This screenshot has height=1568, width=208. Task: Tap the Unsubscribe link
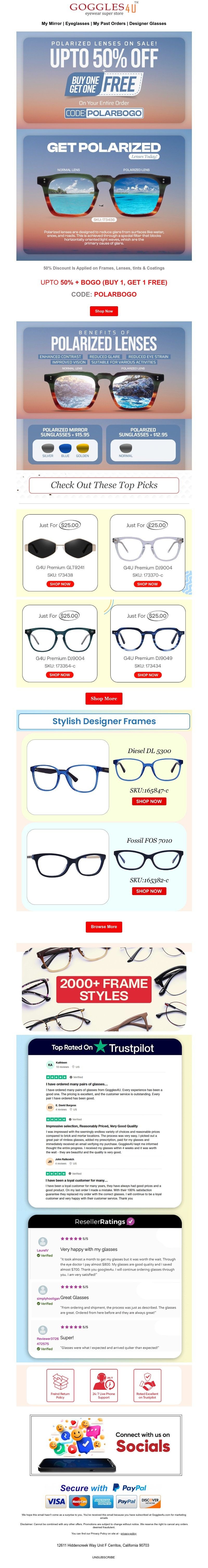[104, 1557]
